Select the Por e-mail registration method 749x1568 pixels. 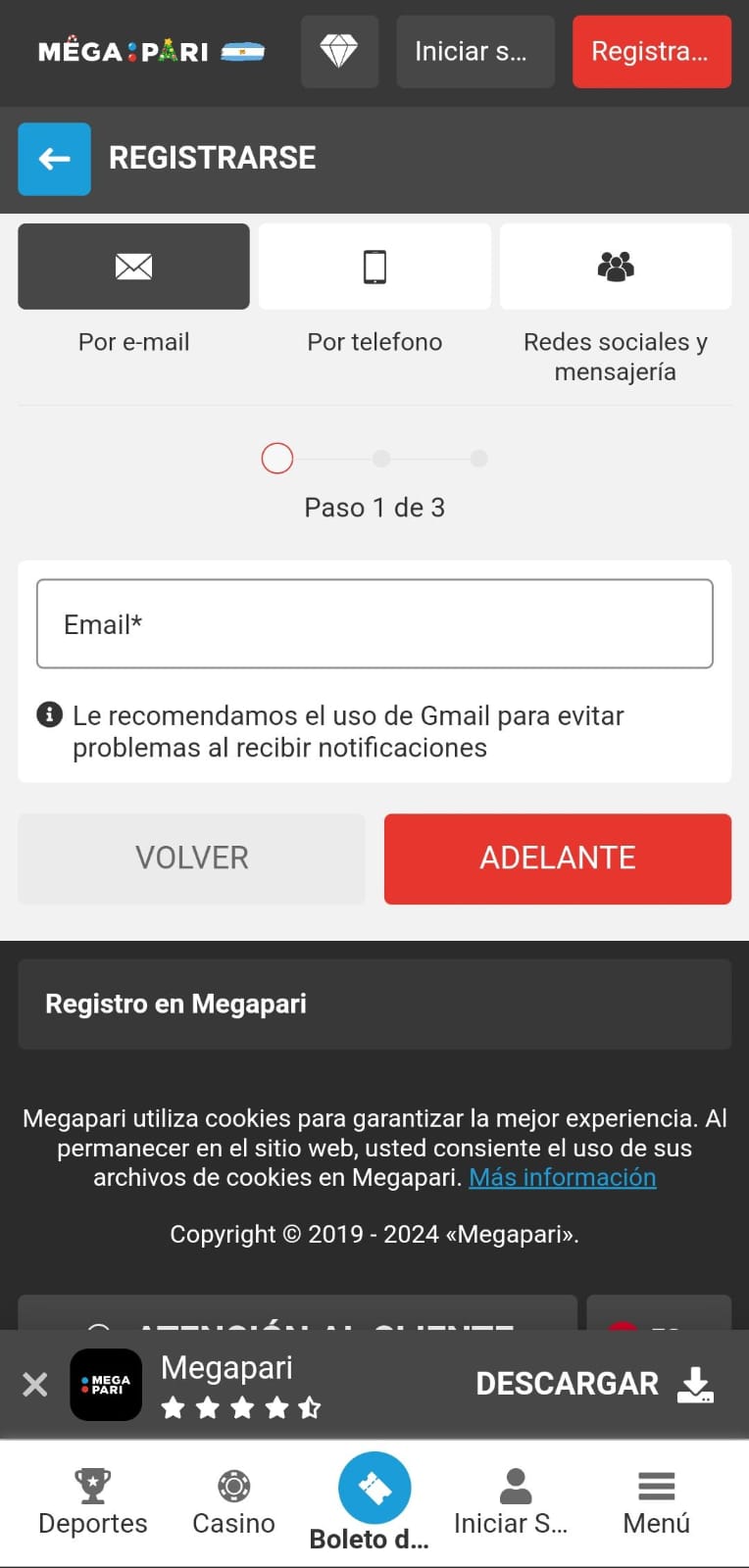coord(133,267)
